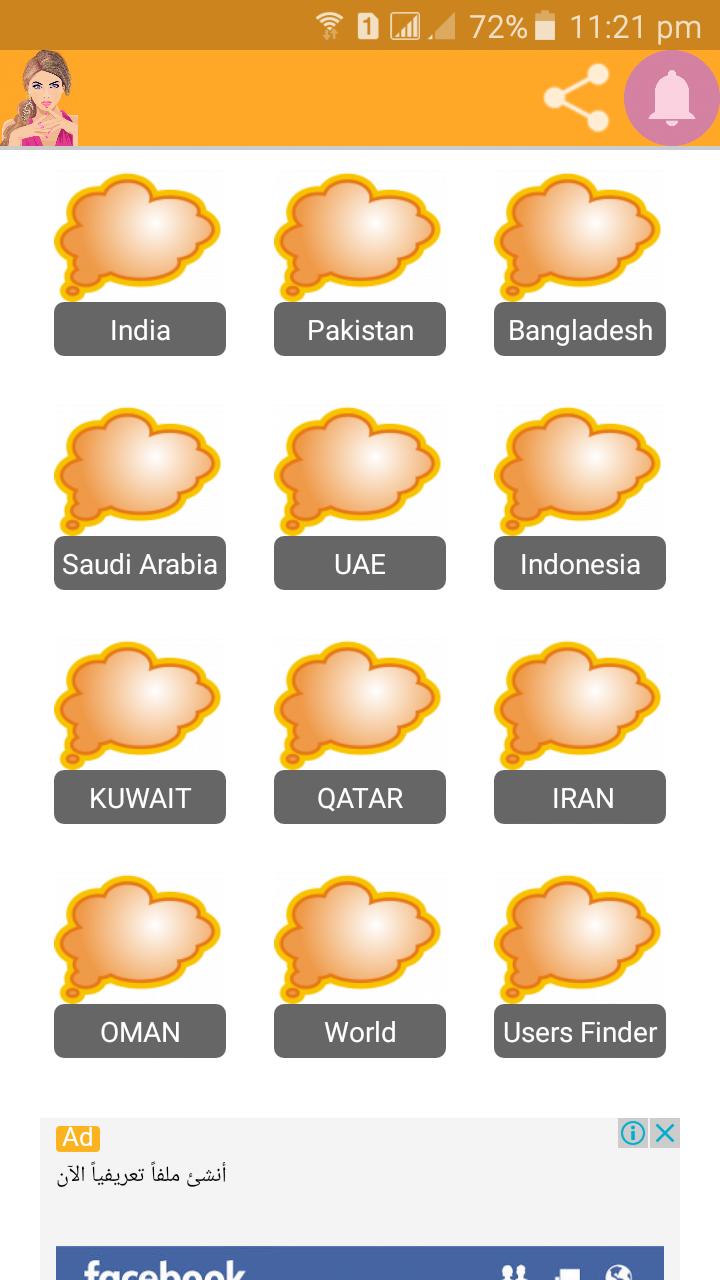View ad info icon details
Viewport: 720px width, 1280px height.
click(x=633, y=1133)
